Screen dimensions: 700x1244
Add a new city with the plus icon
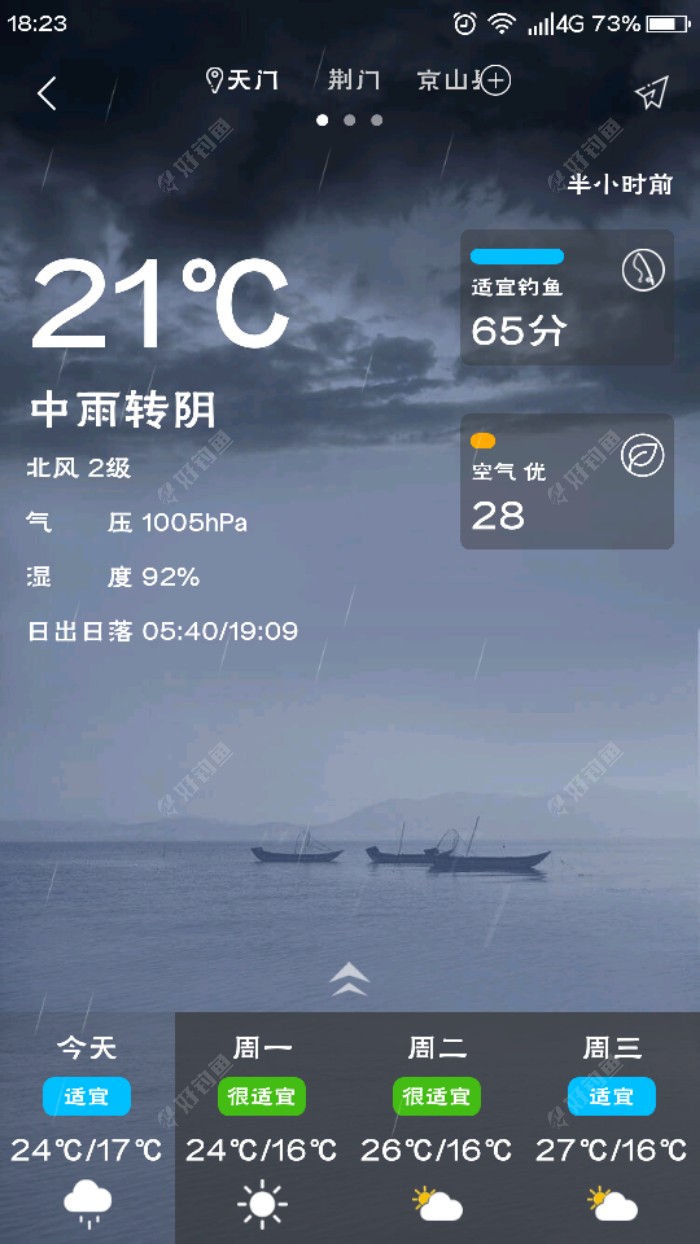(496, 81)
